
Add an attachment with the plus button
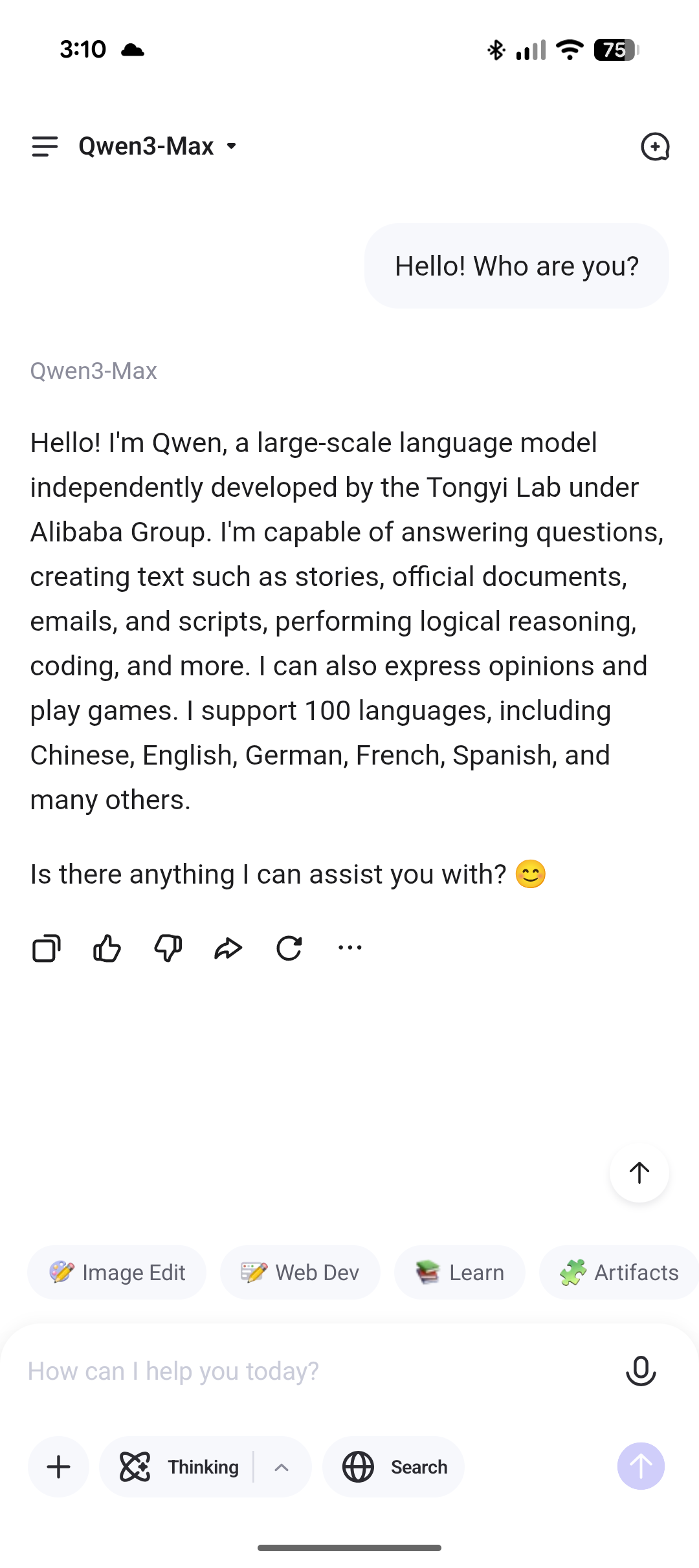[x=58, y=1466]
